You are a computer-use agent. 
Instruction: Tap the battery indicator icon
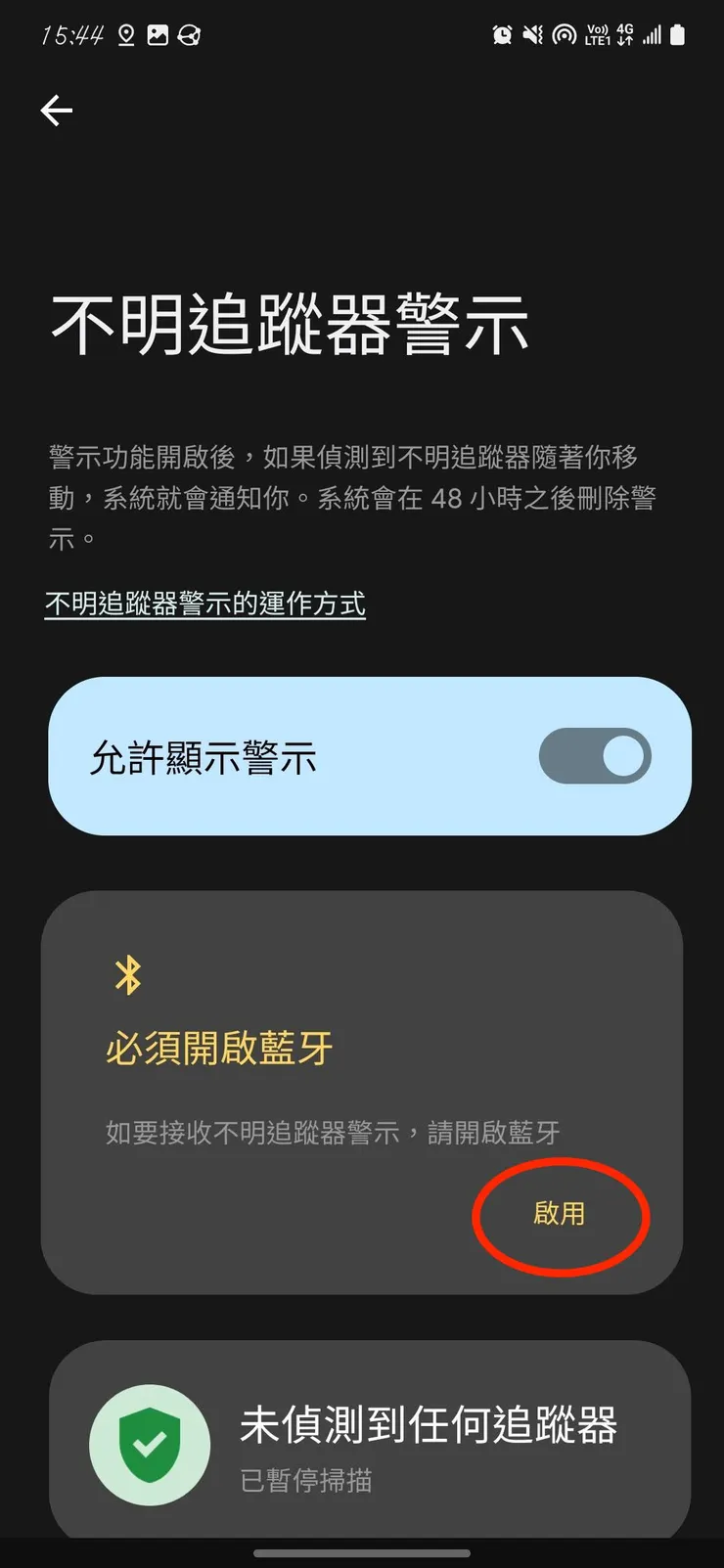point(677,34)
